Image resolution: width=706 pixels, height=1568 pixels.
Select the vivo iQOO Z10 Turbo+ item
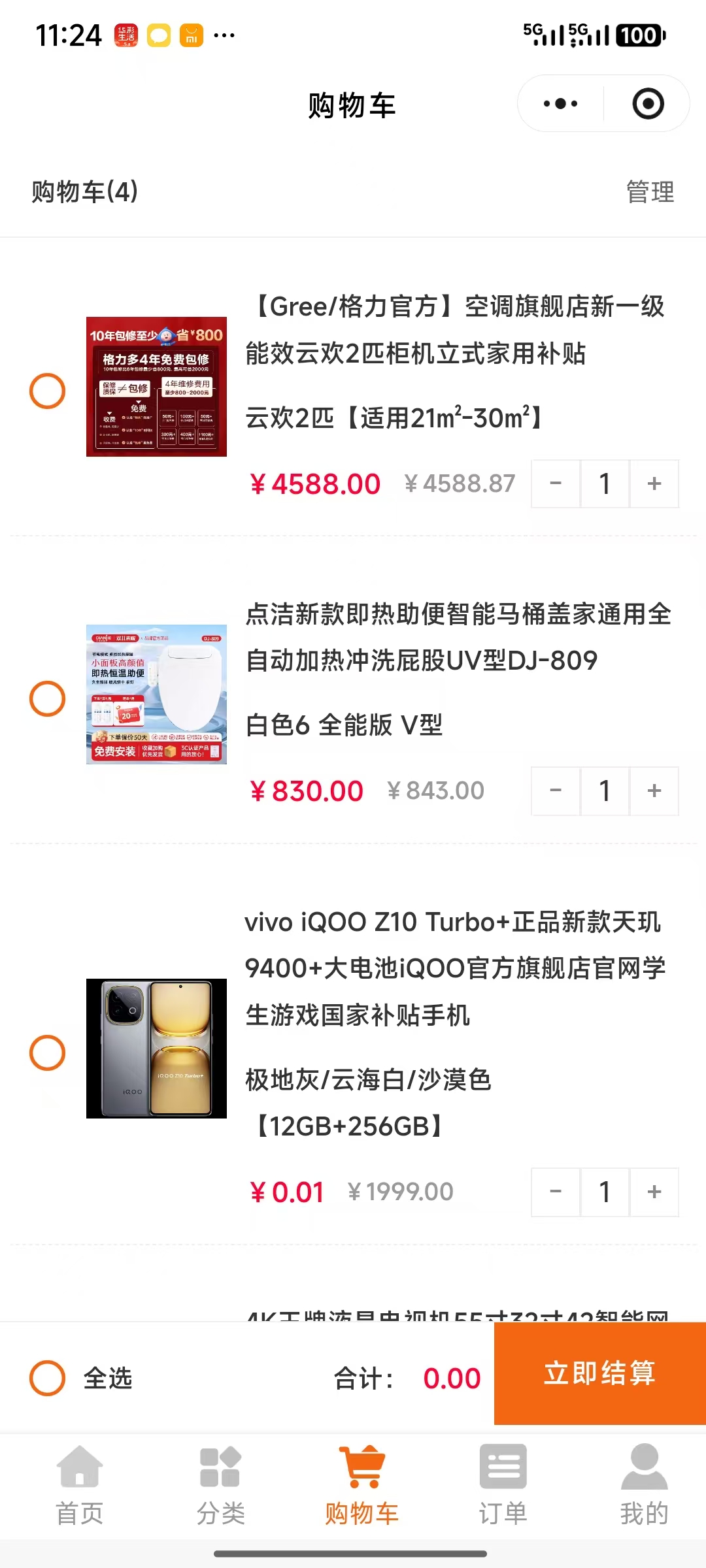coord(48,1053)
